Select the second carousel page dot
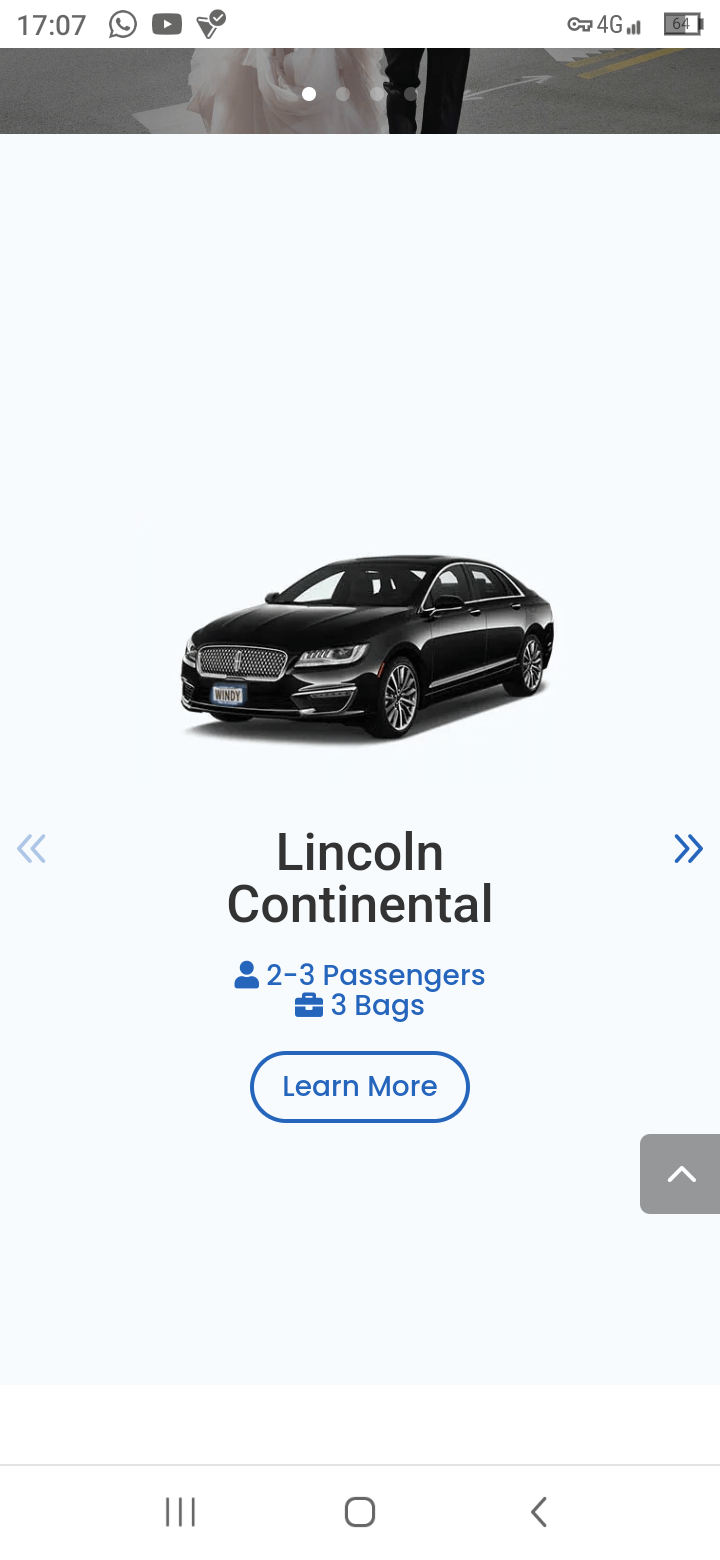The image size is (720, 1560). pyautogui.click(x=343, y=94)
